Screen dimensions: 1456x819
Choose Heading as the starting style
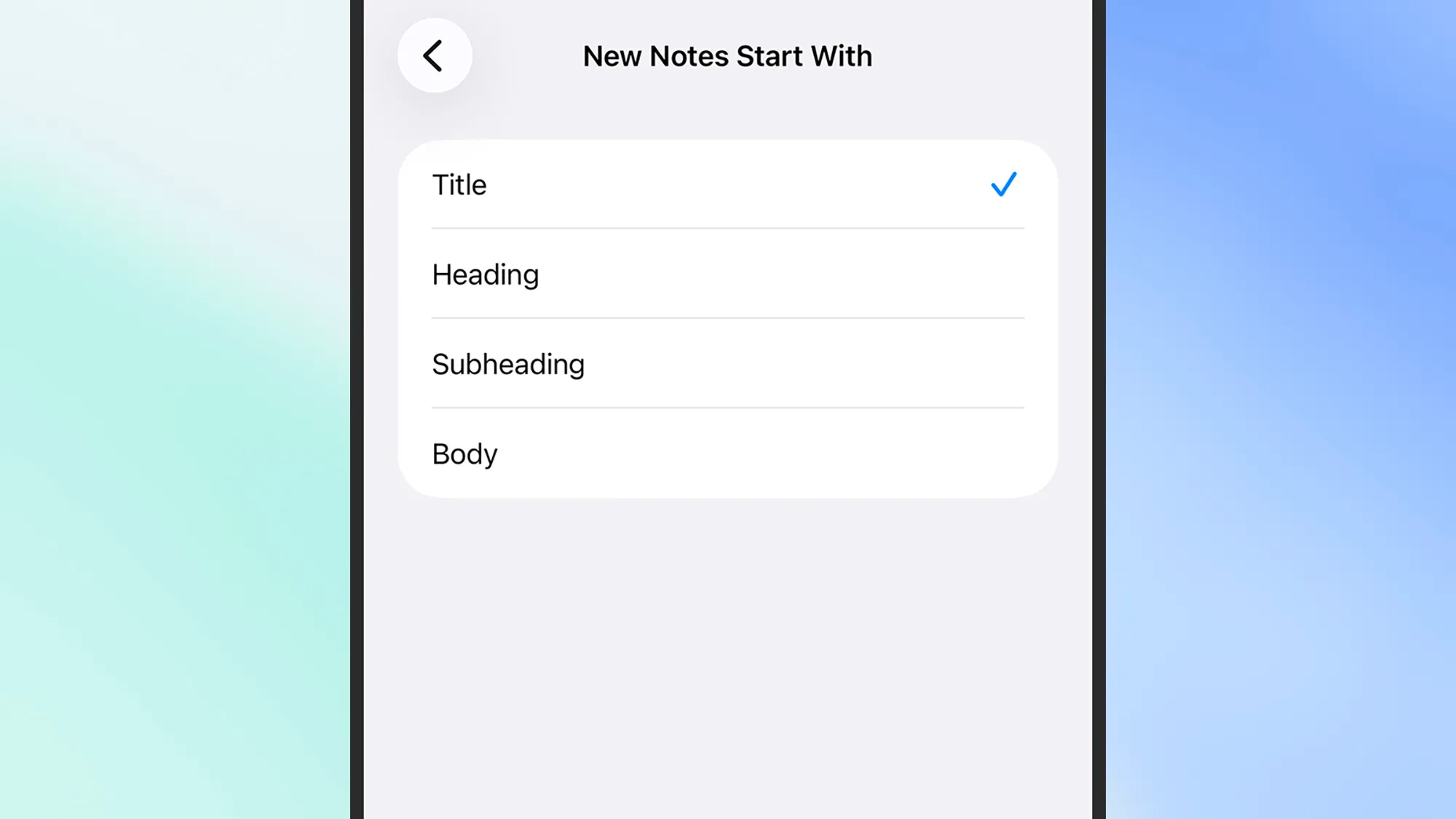pos(727,274)
